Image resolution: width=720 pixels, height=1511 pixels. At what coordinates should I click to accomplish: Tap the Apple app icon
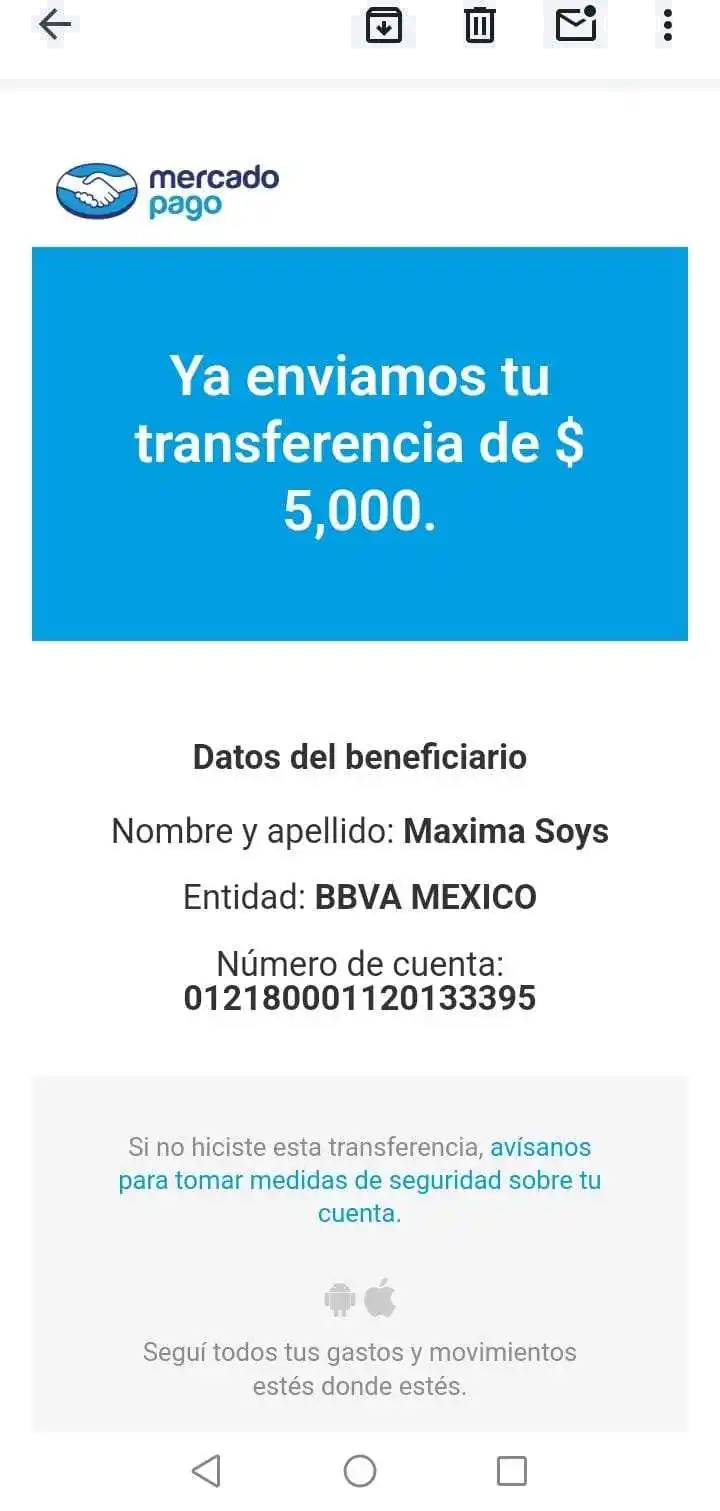381,1298
